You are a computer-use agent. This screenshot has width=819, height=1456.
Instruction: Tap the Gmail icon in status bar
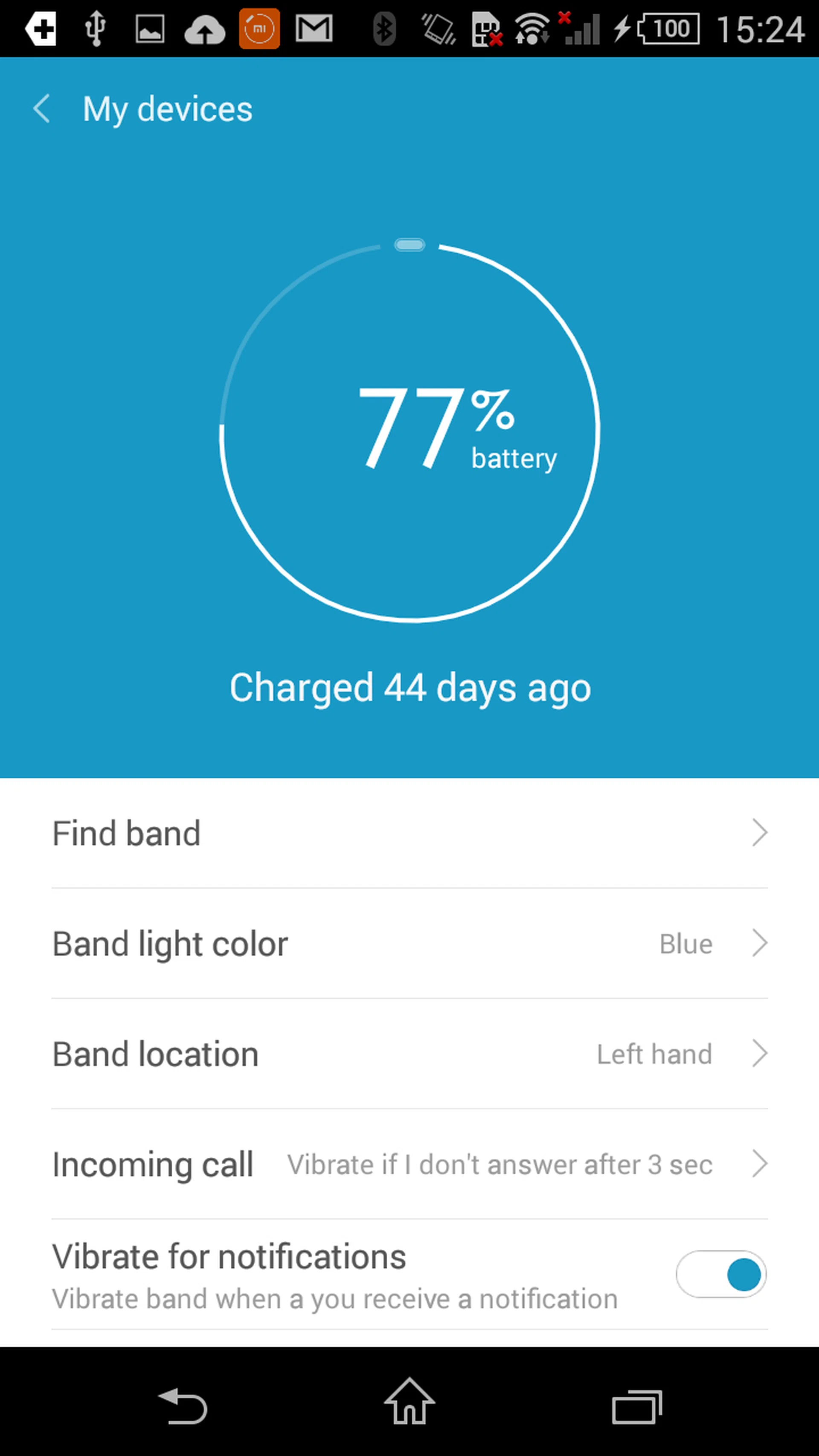point(314,29)
